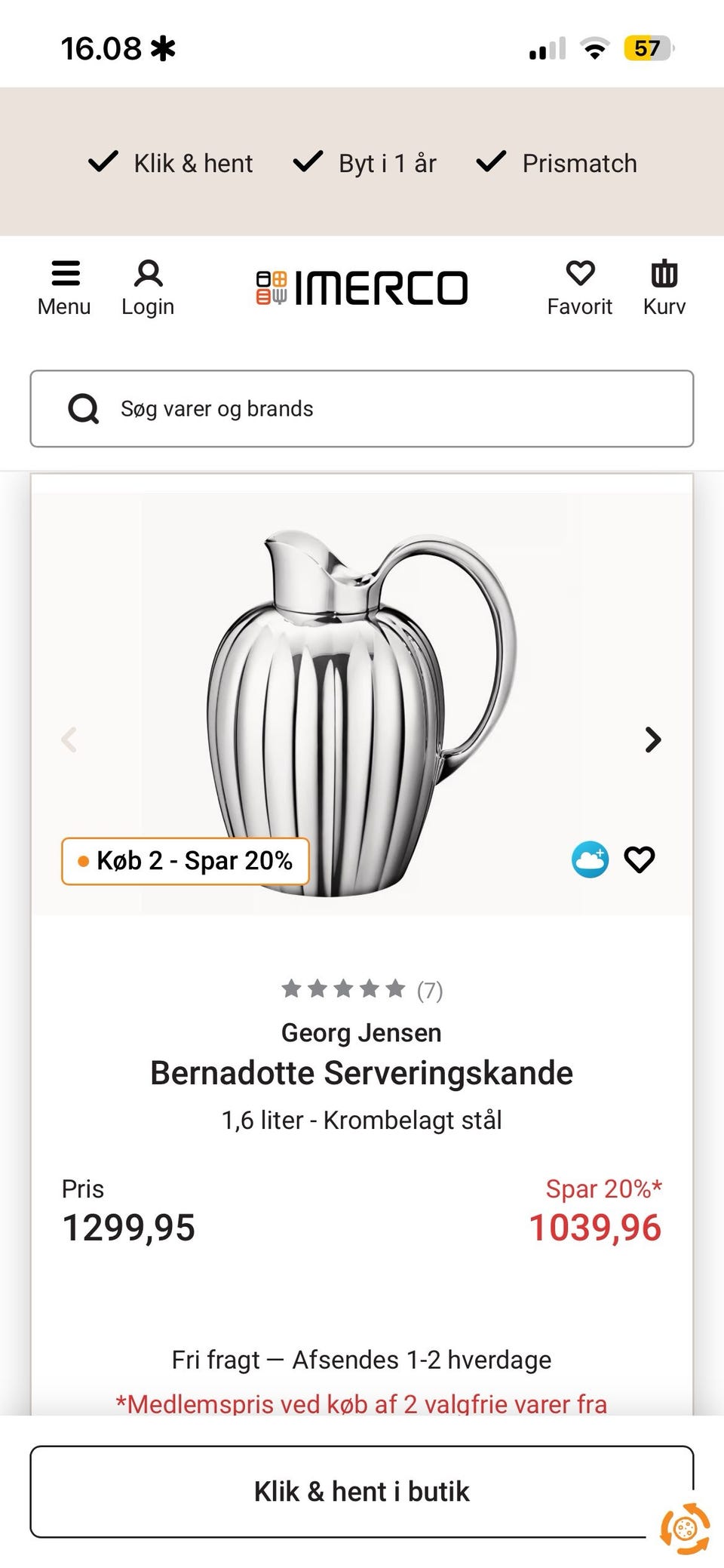The height and width of the screenshot is (1568, 724).
Task: Add product to favorites via Favorit heart
Action: click(x=580, y=285)
